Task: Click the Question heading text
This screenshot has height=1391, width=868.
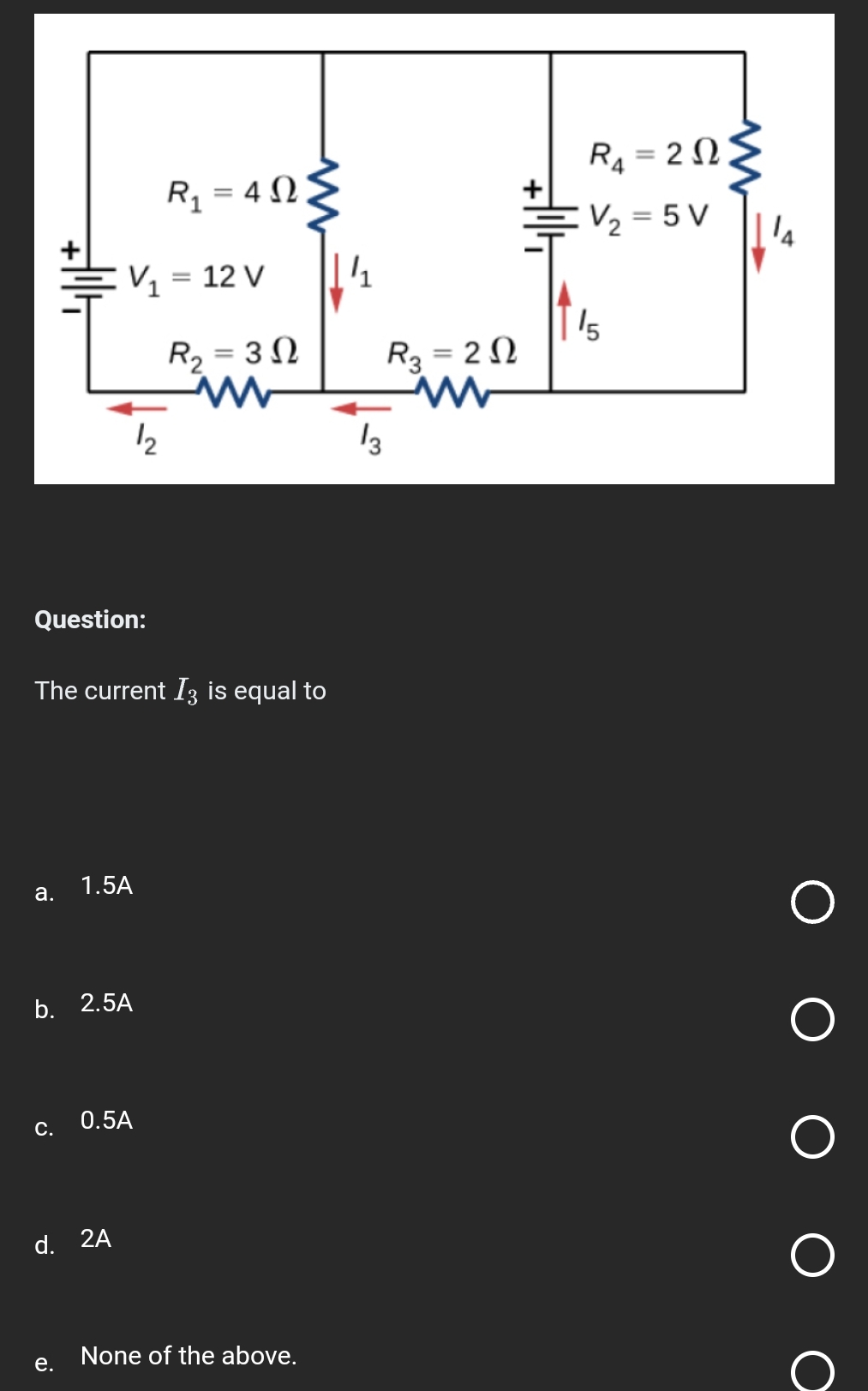Action: coord(88,620)
